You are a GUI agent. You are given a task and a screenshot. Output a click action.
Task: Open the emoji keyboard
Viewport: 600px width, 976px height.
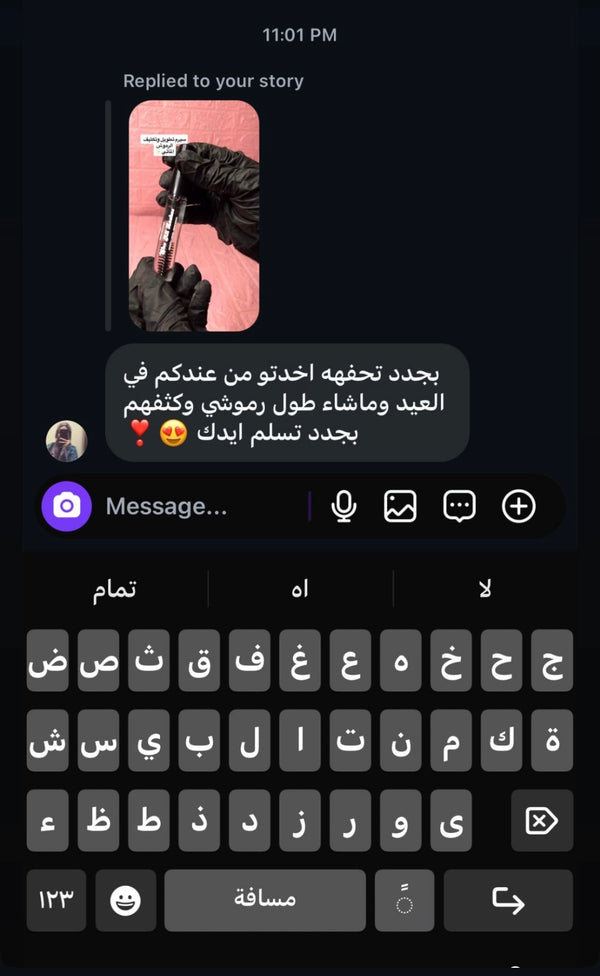click(x=126, y=901)
